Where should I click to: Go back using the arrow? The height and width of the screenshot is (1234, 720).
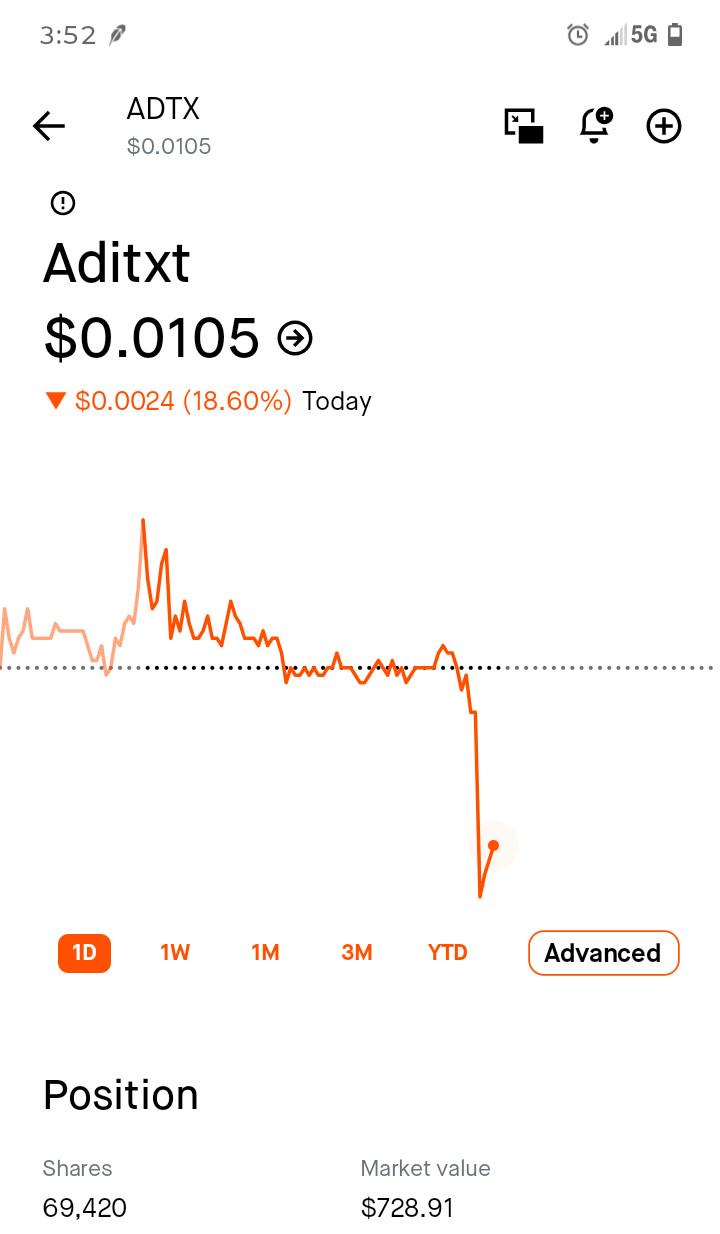[48, 126]
